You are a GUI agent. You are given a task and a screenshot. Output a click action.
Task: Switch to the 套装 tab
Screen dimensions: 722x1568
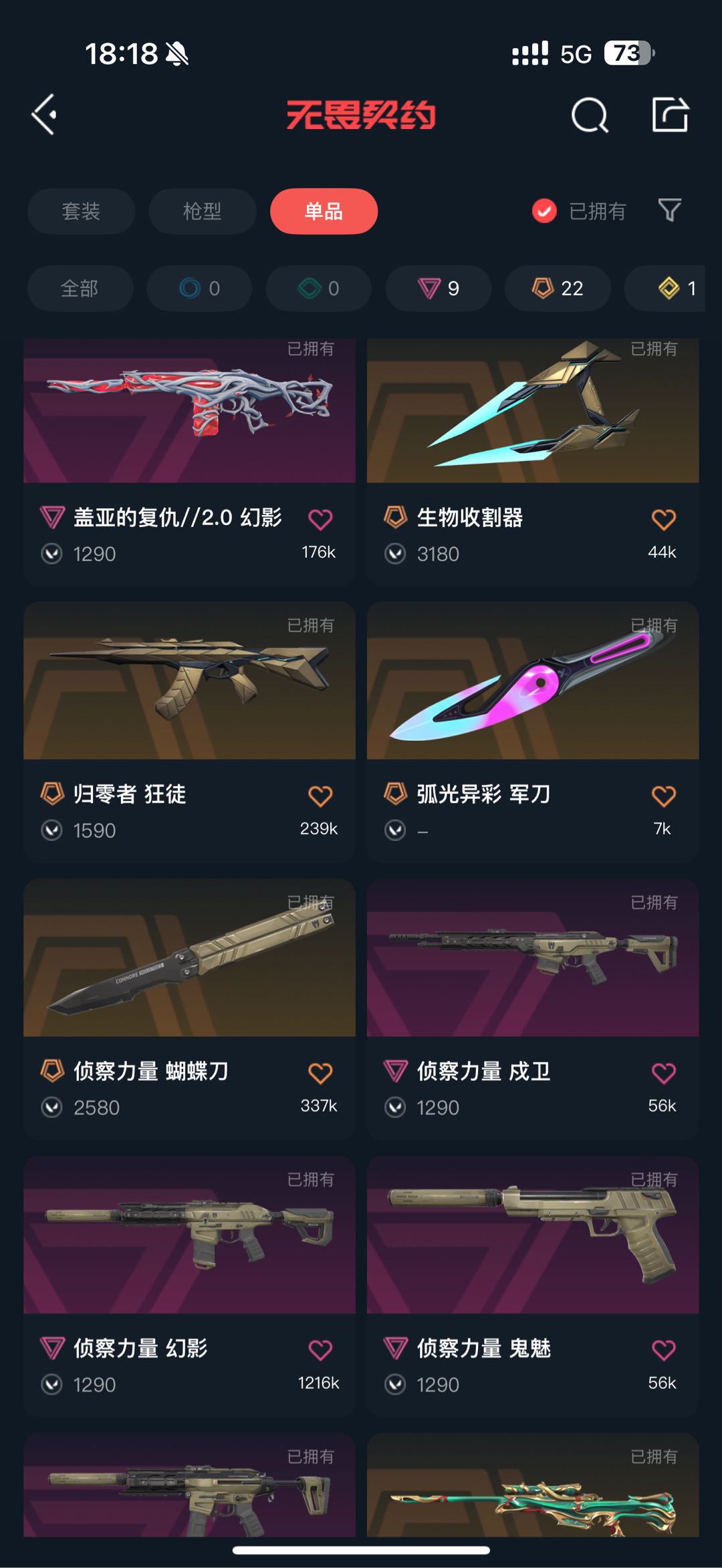tap(81, 211)
